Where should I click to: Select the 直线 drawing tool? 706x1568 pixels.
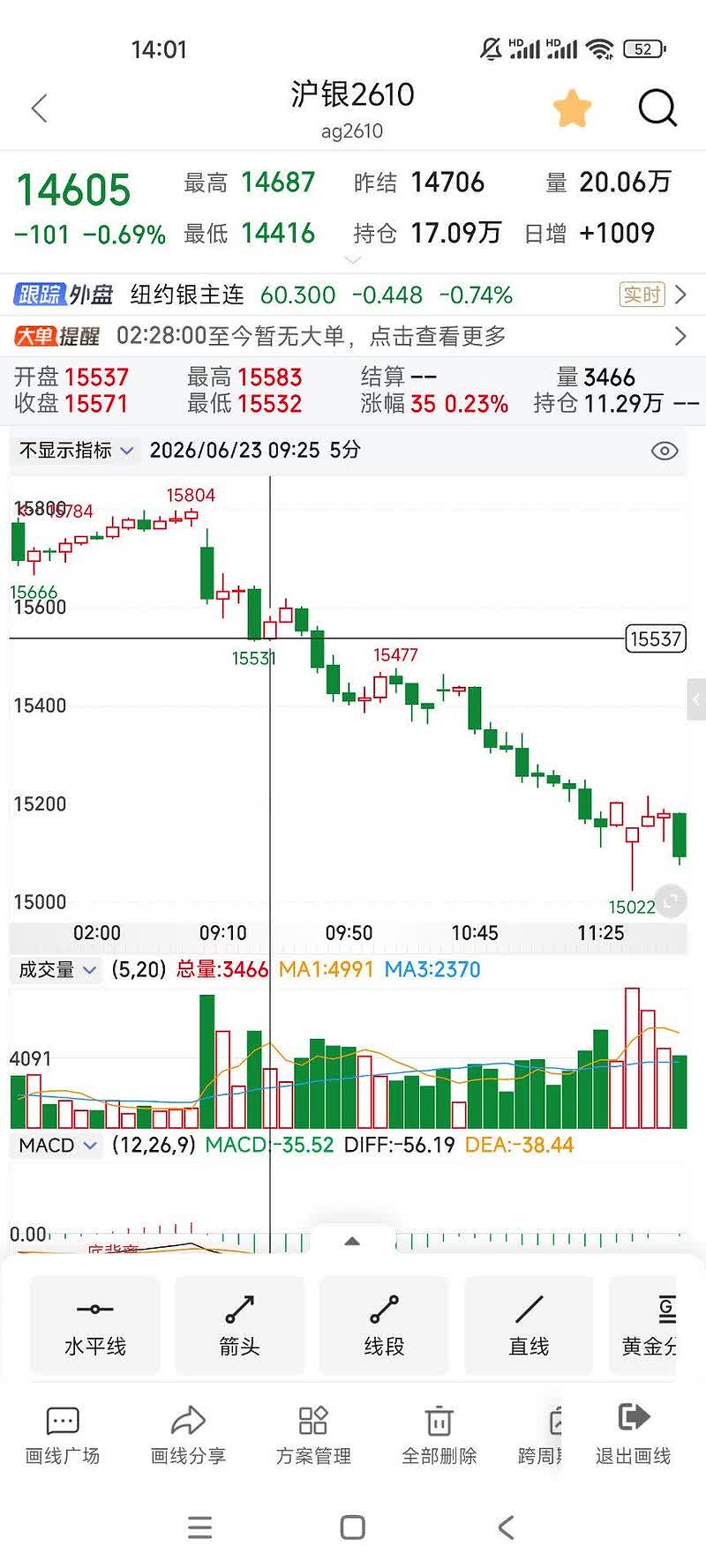click(x=529, y=1325)
